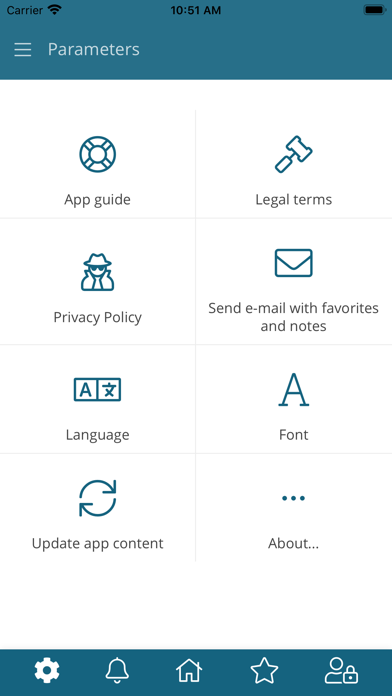Open the Language setting
The height and width of the screenshot is (696, 392).
coord(98,399)
